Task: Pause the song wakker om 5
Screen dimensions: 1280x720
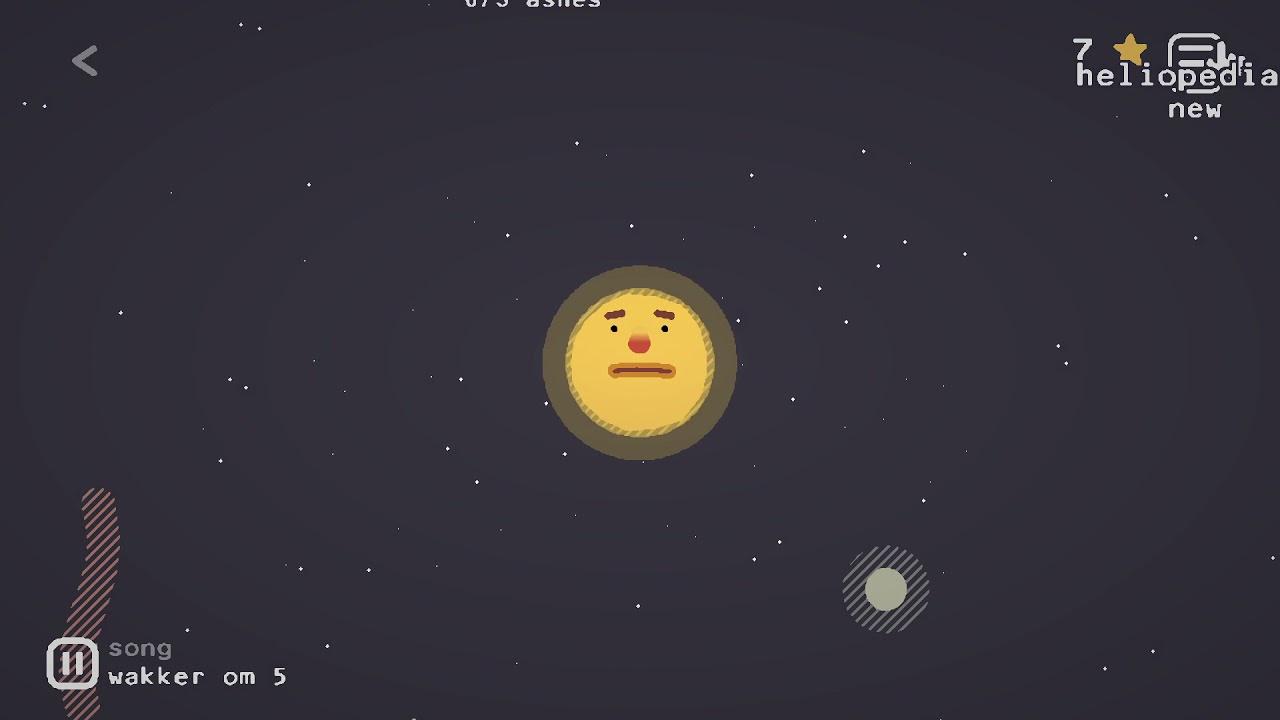Action: point(72,663)
